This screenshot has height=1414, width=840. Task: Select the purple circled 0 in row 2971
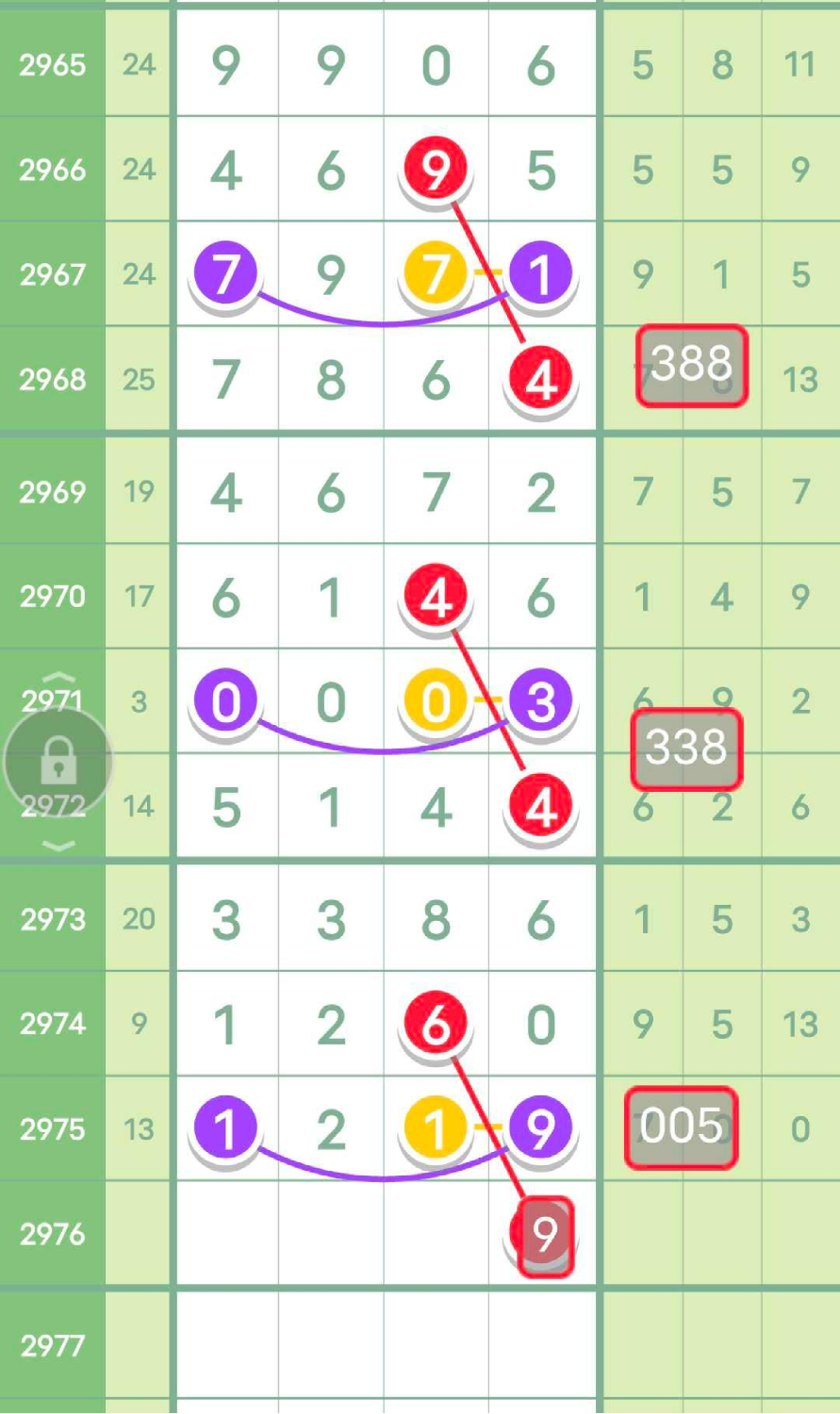coord(225,701)
